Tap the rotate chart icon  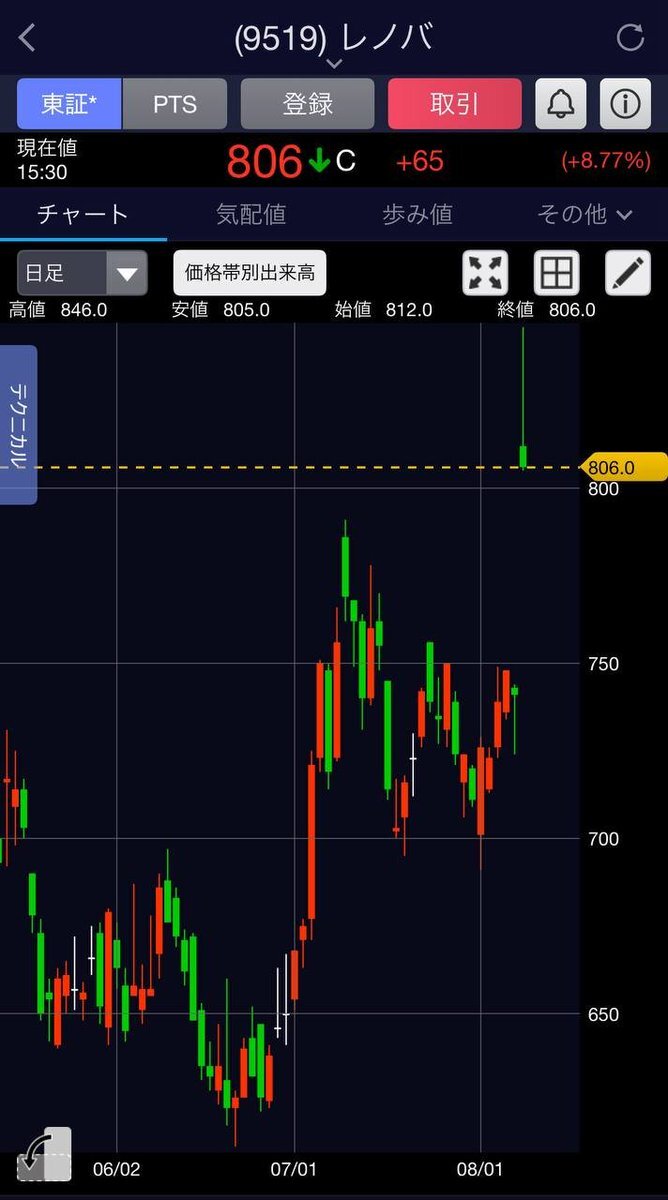44,1156
